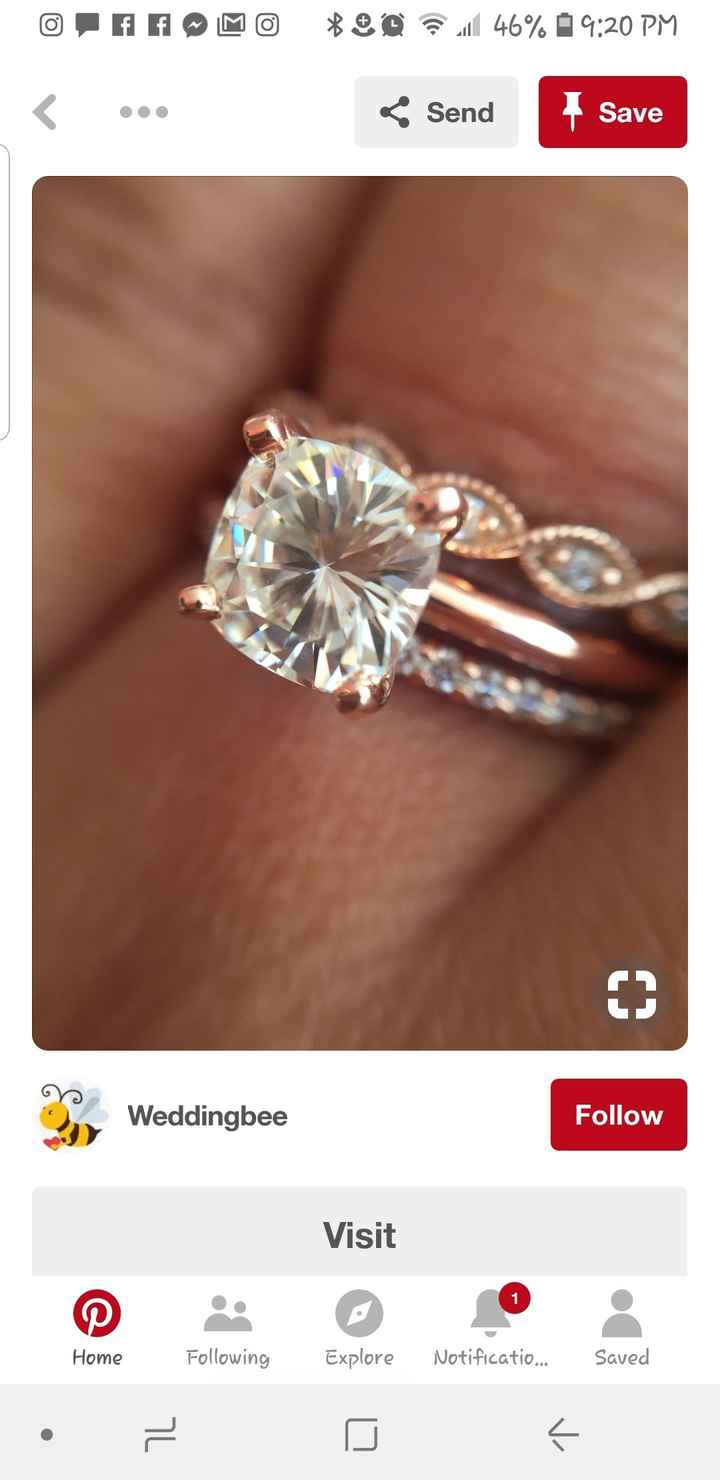Visit the pin's source website

click(x=359, y=1234)
